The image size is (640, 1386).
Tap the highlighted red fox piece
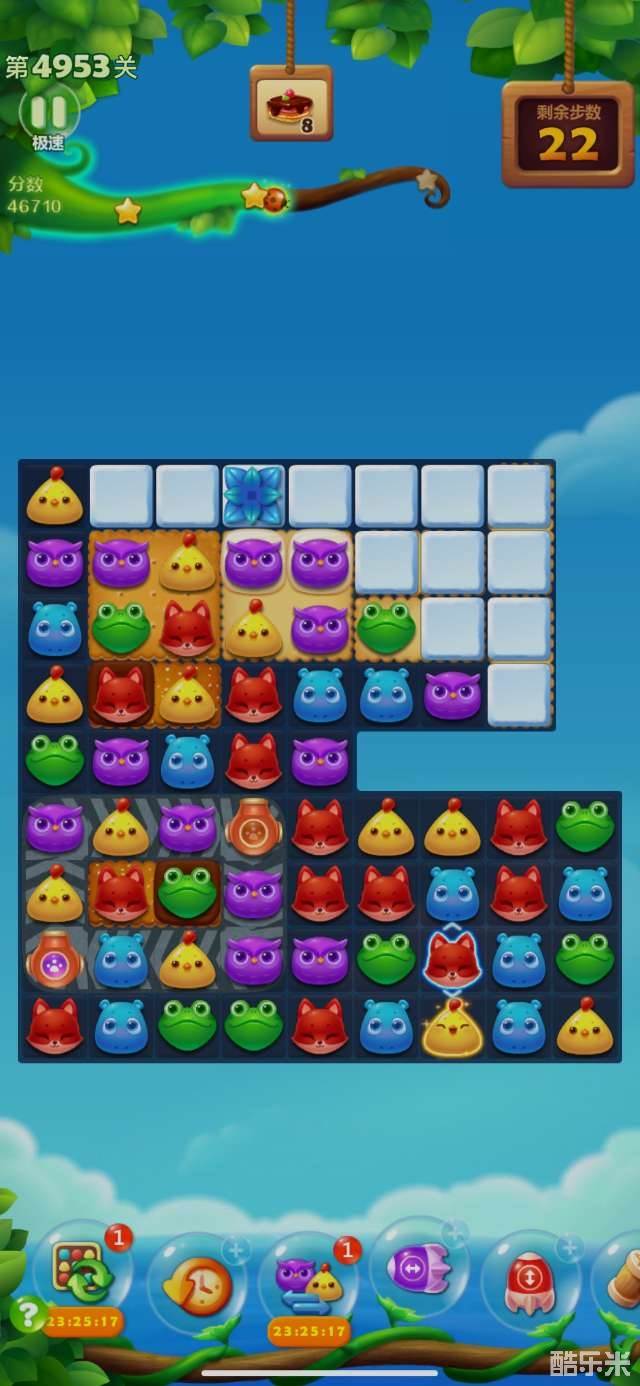click(x=452, y=960)
